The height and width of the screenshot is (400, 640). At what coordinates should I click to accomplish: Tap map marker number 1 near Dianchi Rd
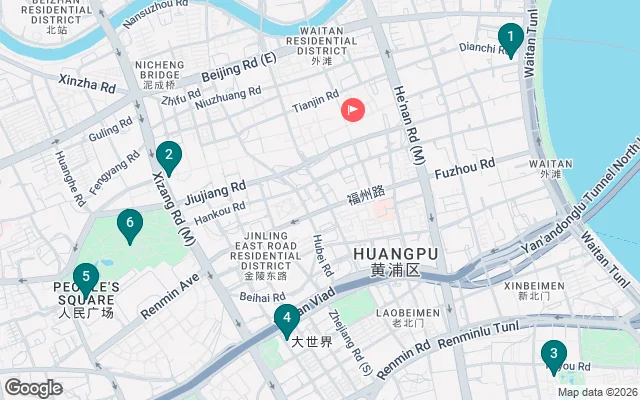(x=510, y=39)
